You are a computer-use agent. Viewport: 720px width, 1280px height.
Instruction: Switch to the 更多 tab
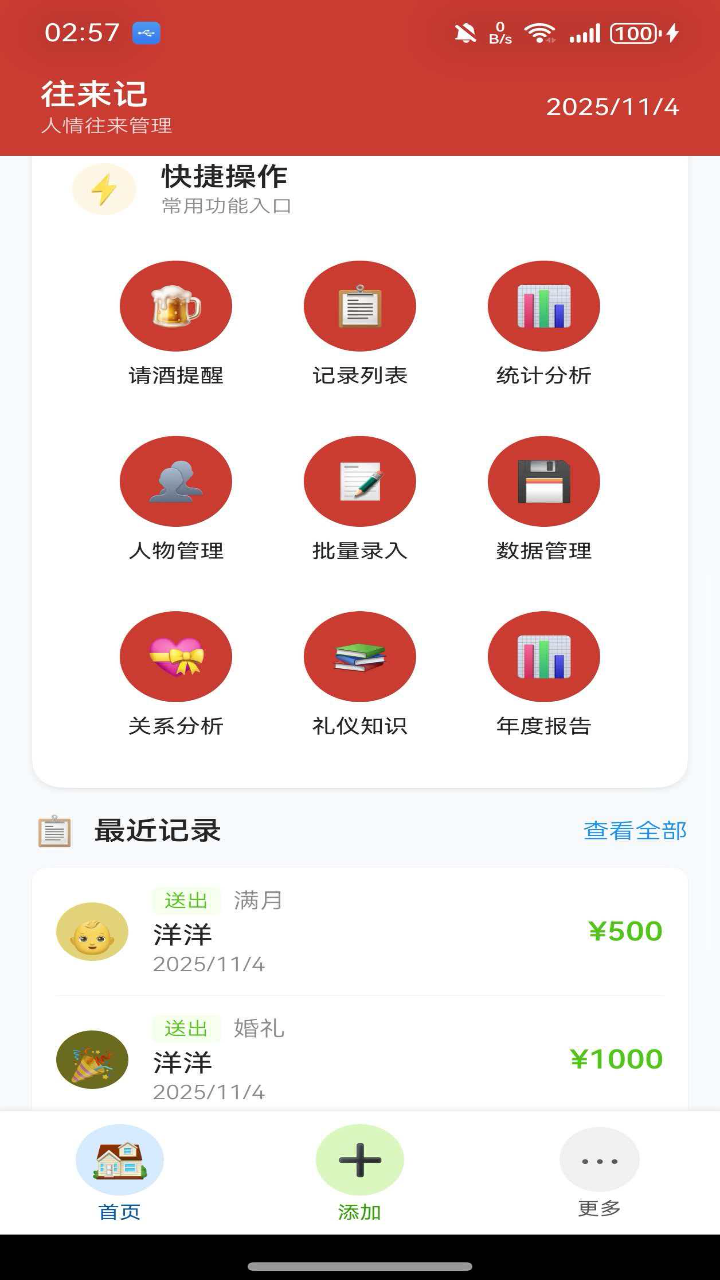click(599, 1174)
